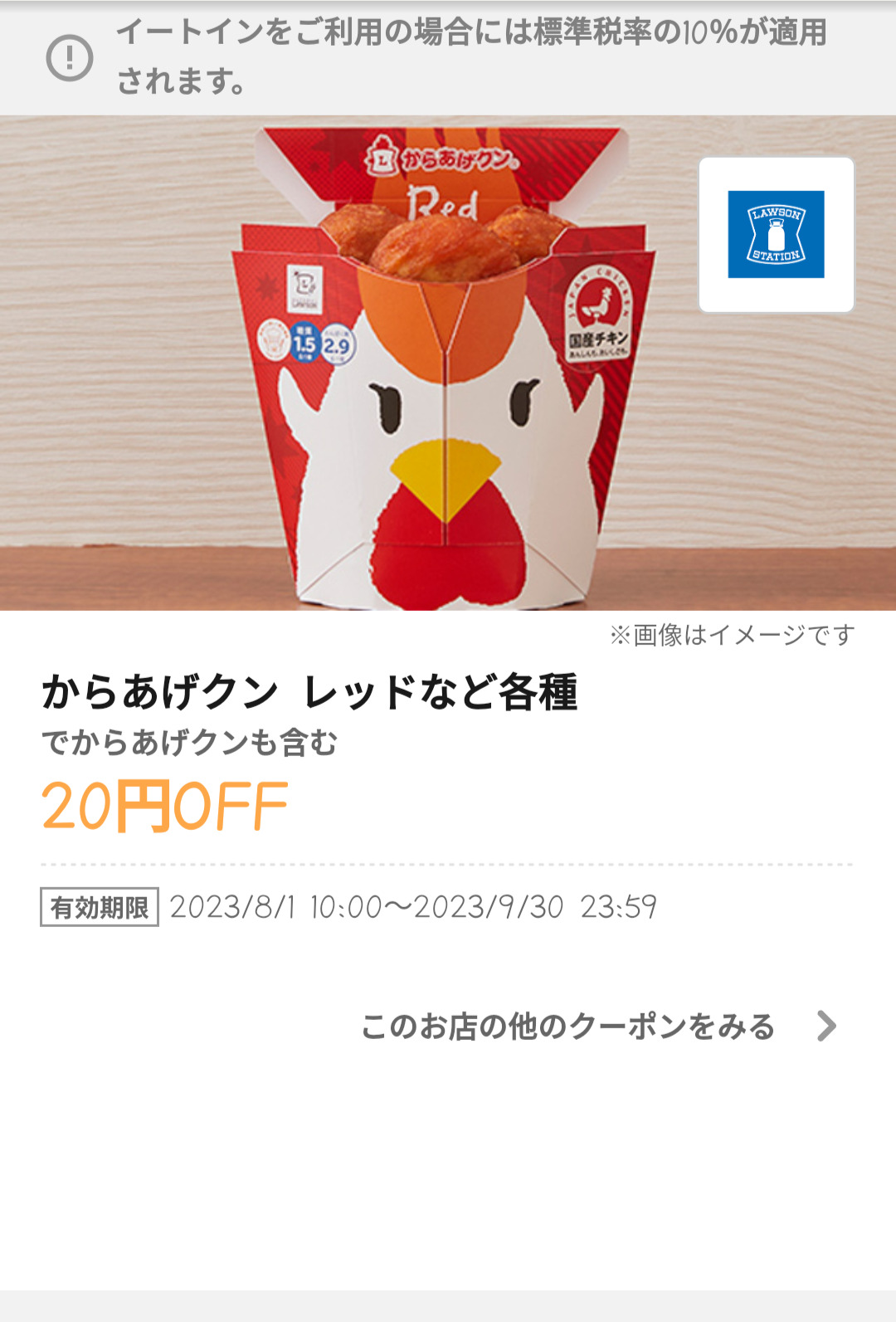Open このお店の他のクーポンをみる link

point(597,1027)
